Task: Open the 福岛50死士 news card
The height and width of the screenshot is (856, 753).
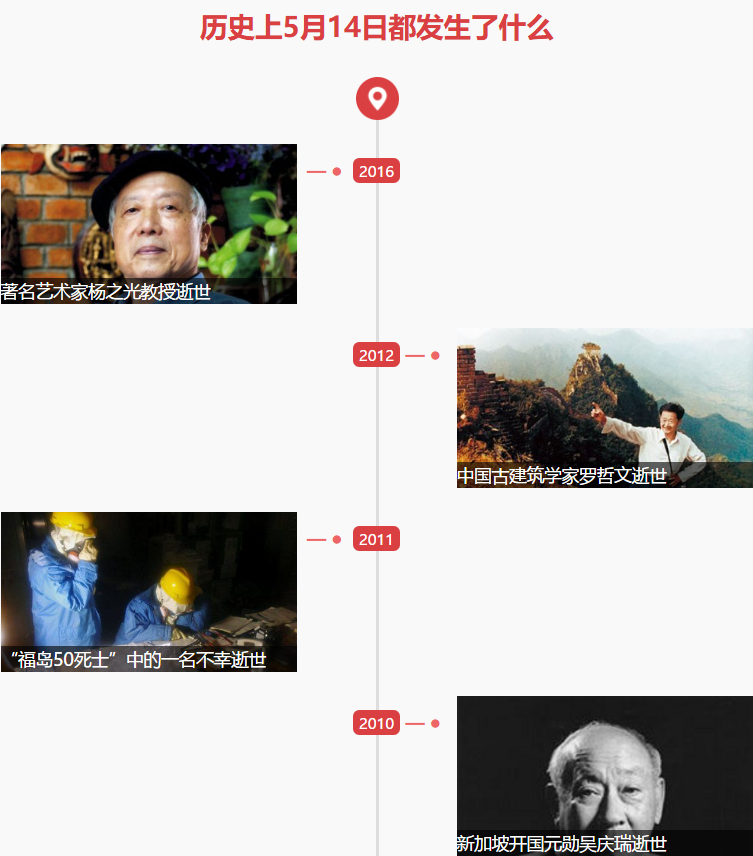Action: (148, 591)
